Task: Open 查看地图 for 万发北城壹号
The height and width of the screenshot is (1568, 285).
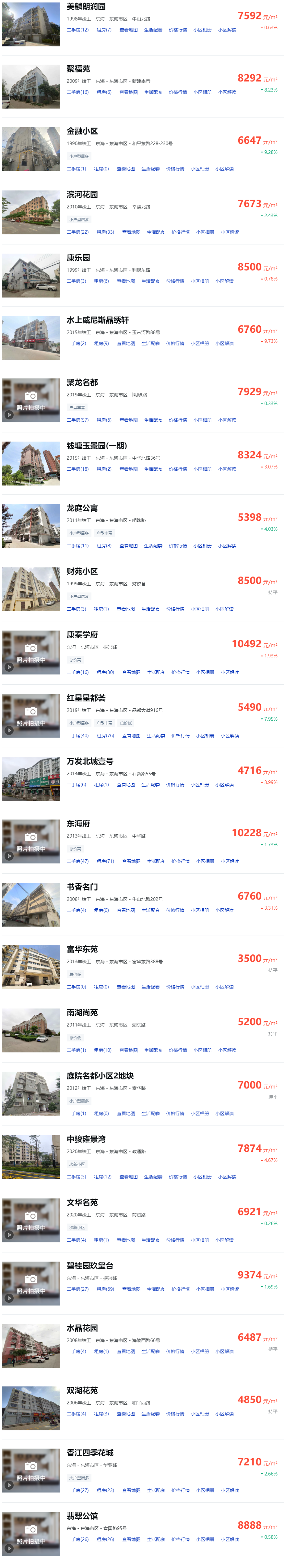Action: click(126, 785)
